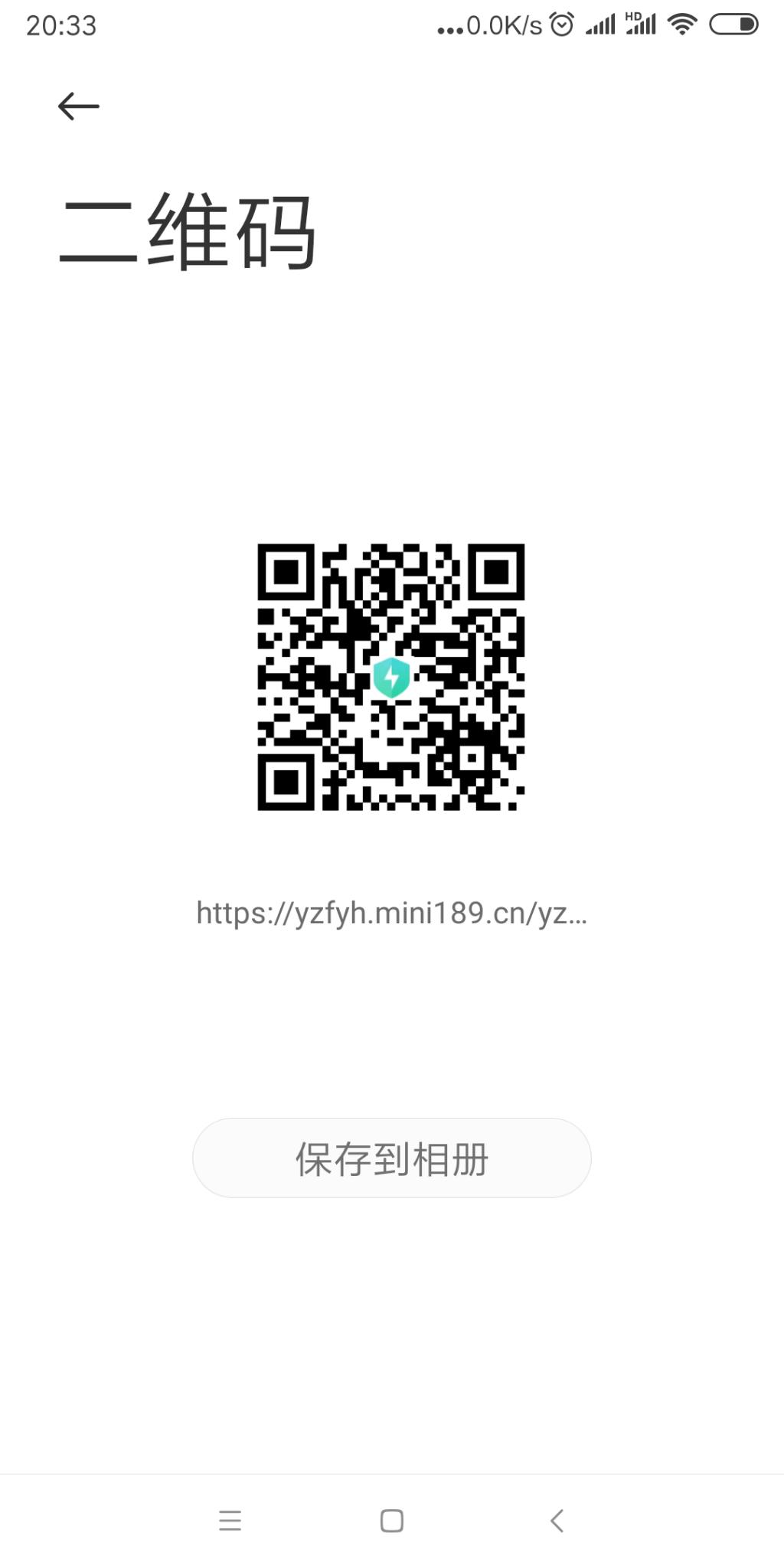Tap the system back chevron
This screenshot has height=1568, width=784.
557,1521
